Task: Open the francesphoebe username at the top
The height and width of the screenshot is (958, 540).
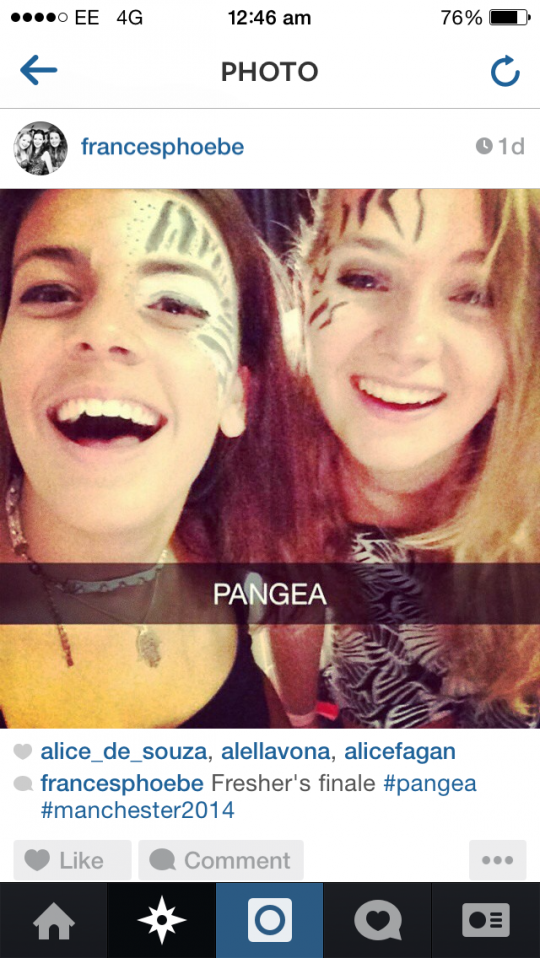Action: tap(162, 147)
